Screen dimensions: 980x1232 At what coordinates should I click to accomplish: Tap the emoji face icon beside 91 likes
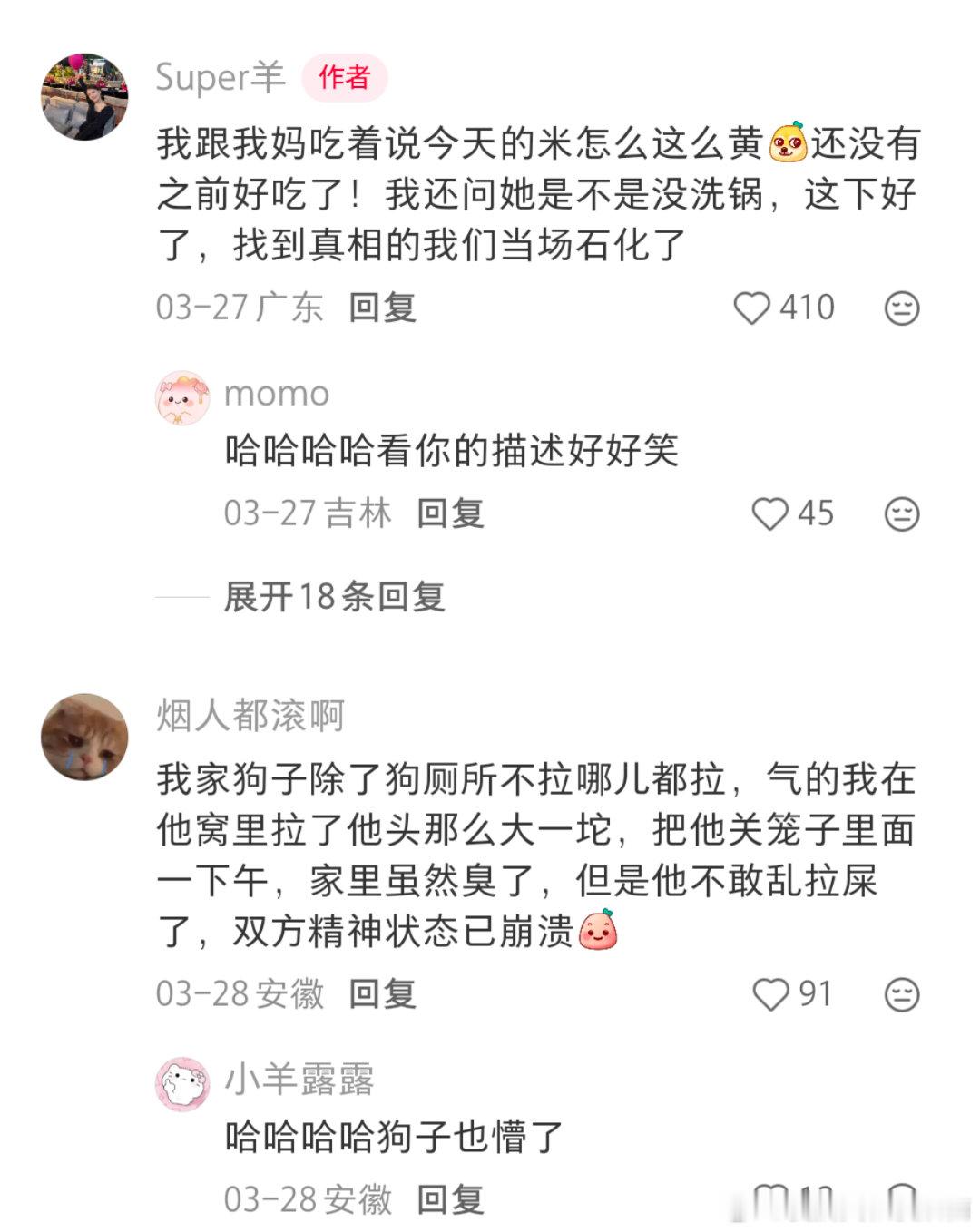901,995
